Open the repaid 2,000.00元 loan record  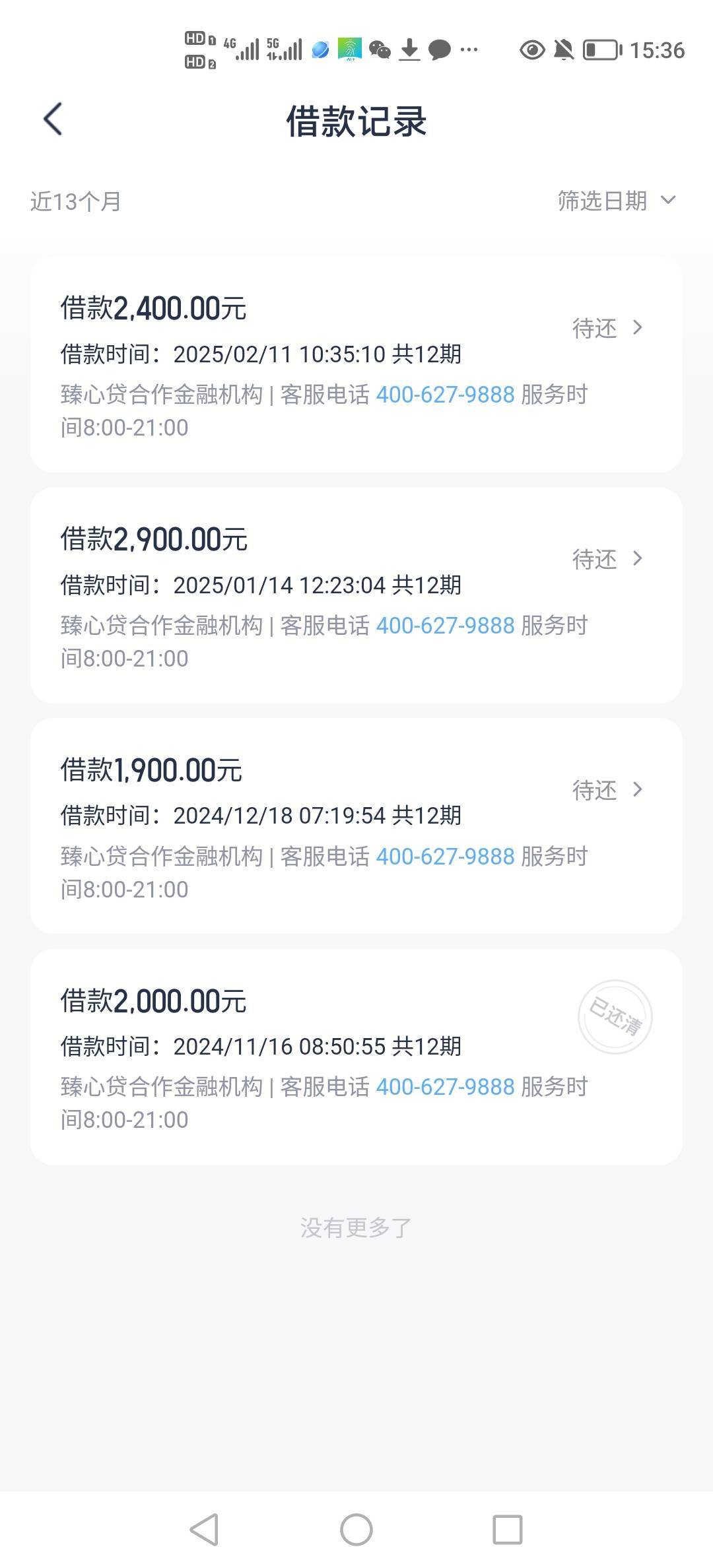click(x=356, y=1057)
